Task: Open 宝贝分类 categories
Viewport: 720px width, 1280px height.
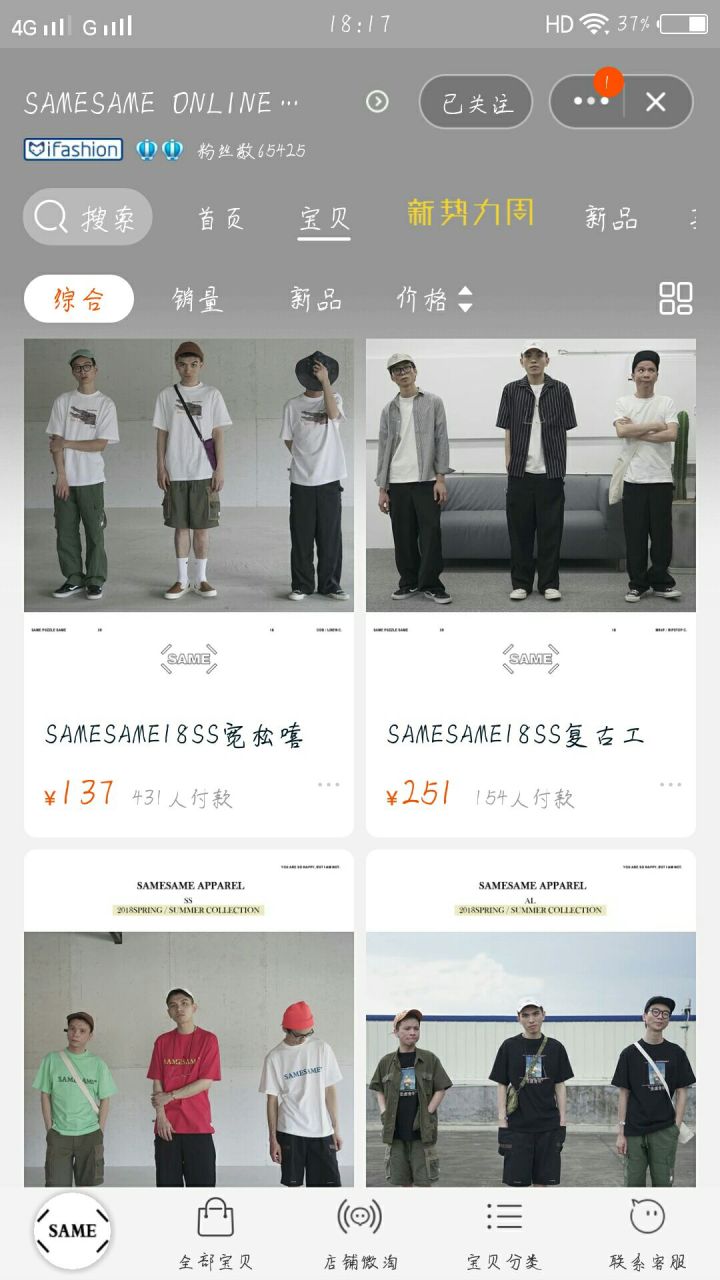Action: pos(504,1233)
